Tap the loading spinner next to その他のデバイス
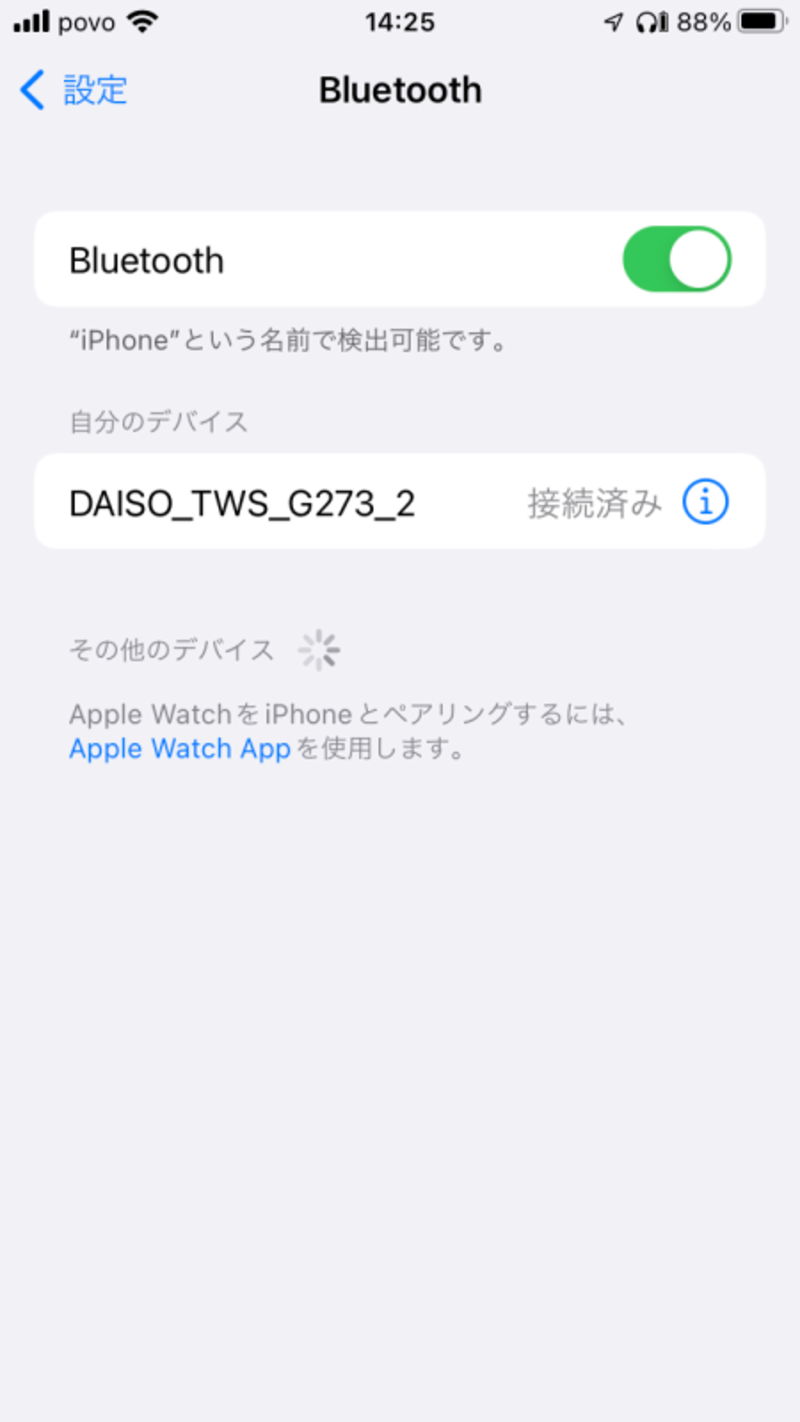The height and width of the screenshot is (1422, 800). pos(318,649)
